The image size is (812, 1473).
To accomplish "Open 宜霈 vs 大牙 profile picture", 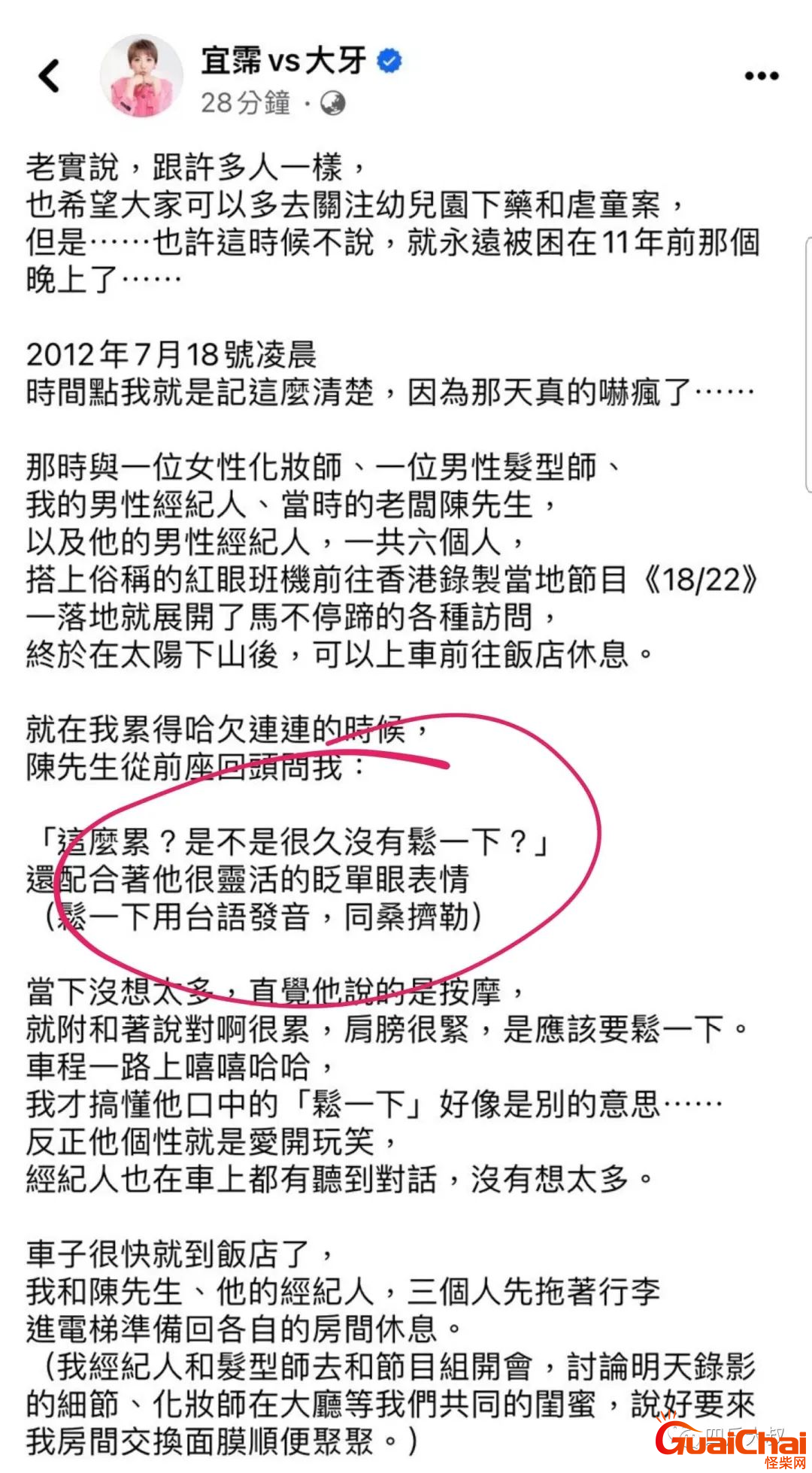I will coord(141,76).
